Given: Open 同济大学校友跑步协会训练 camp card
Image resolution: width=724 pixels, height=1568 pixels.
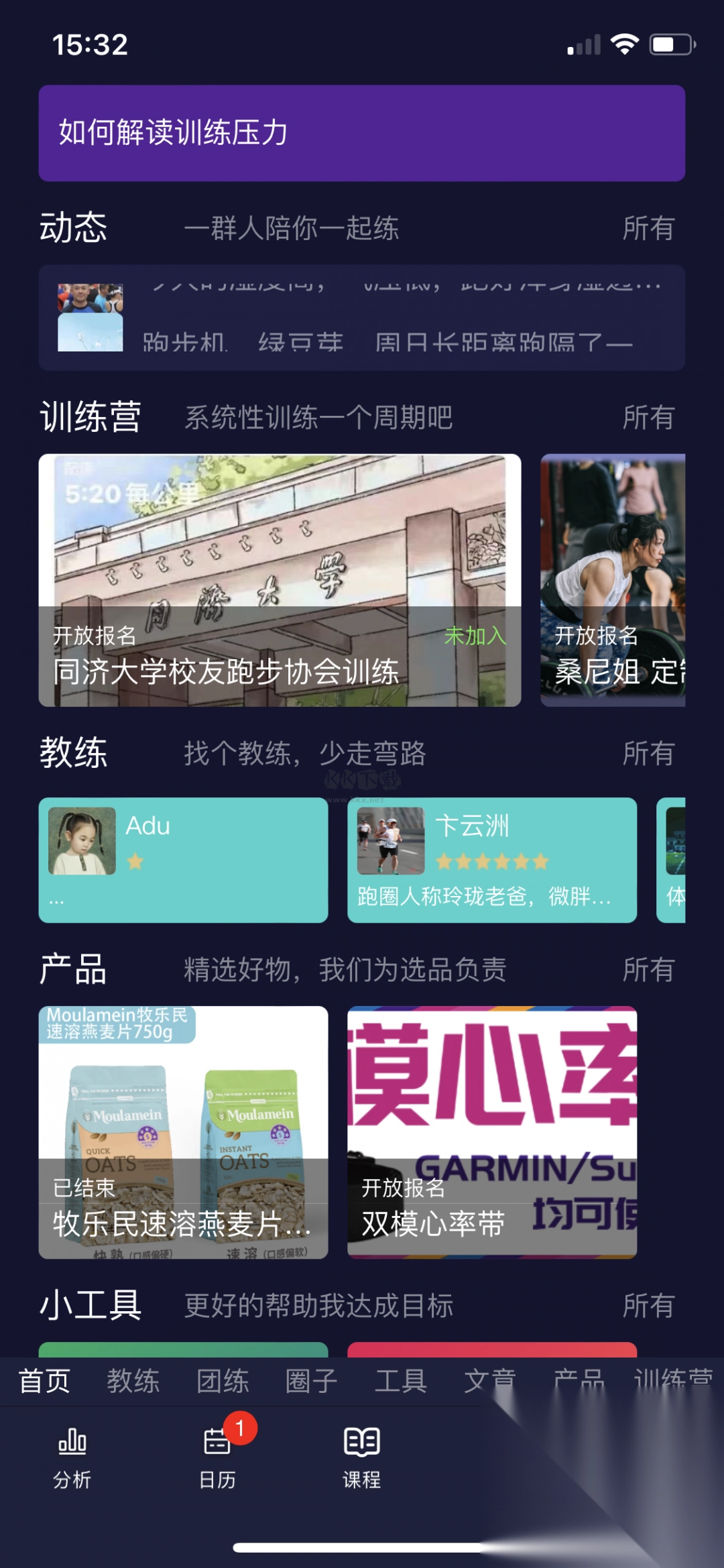Looking at the screenshot, I should pos(280,580).
